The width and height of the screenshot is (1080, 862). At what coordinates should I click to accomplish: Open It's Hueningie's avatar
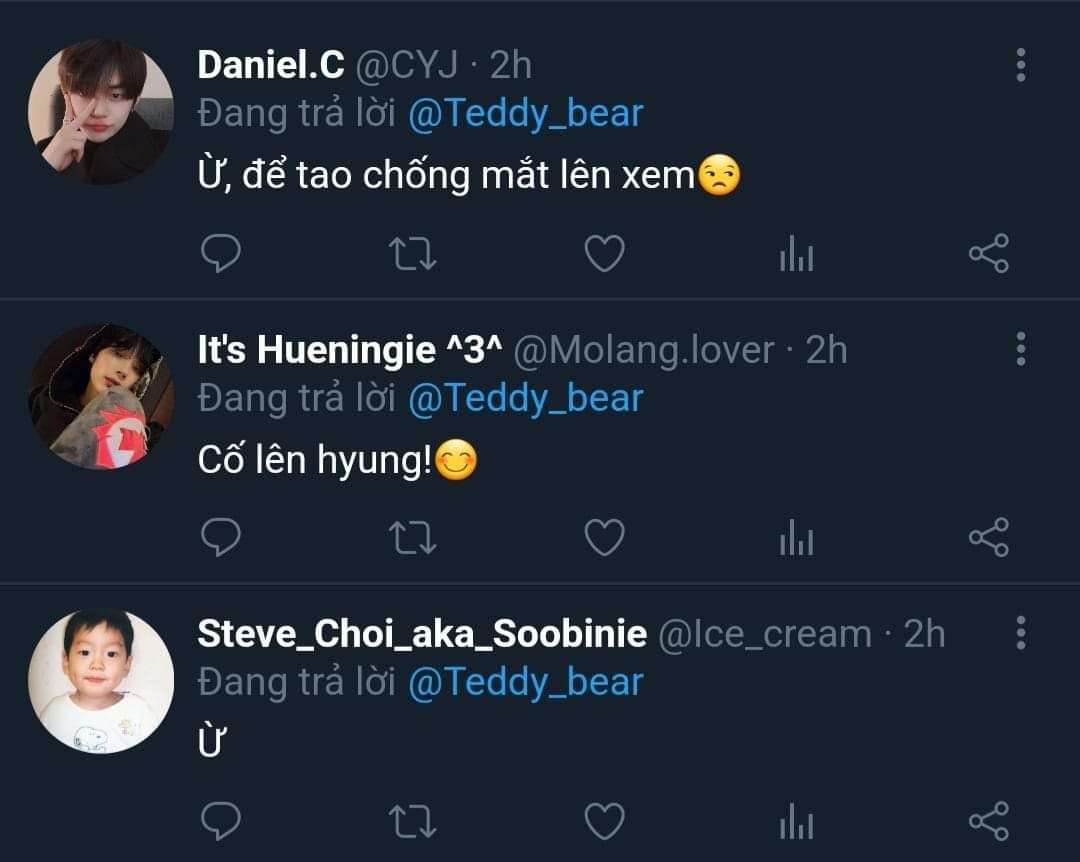click(x=100, y=396)
